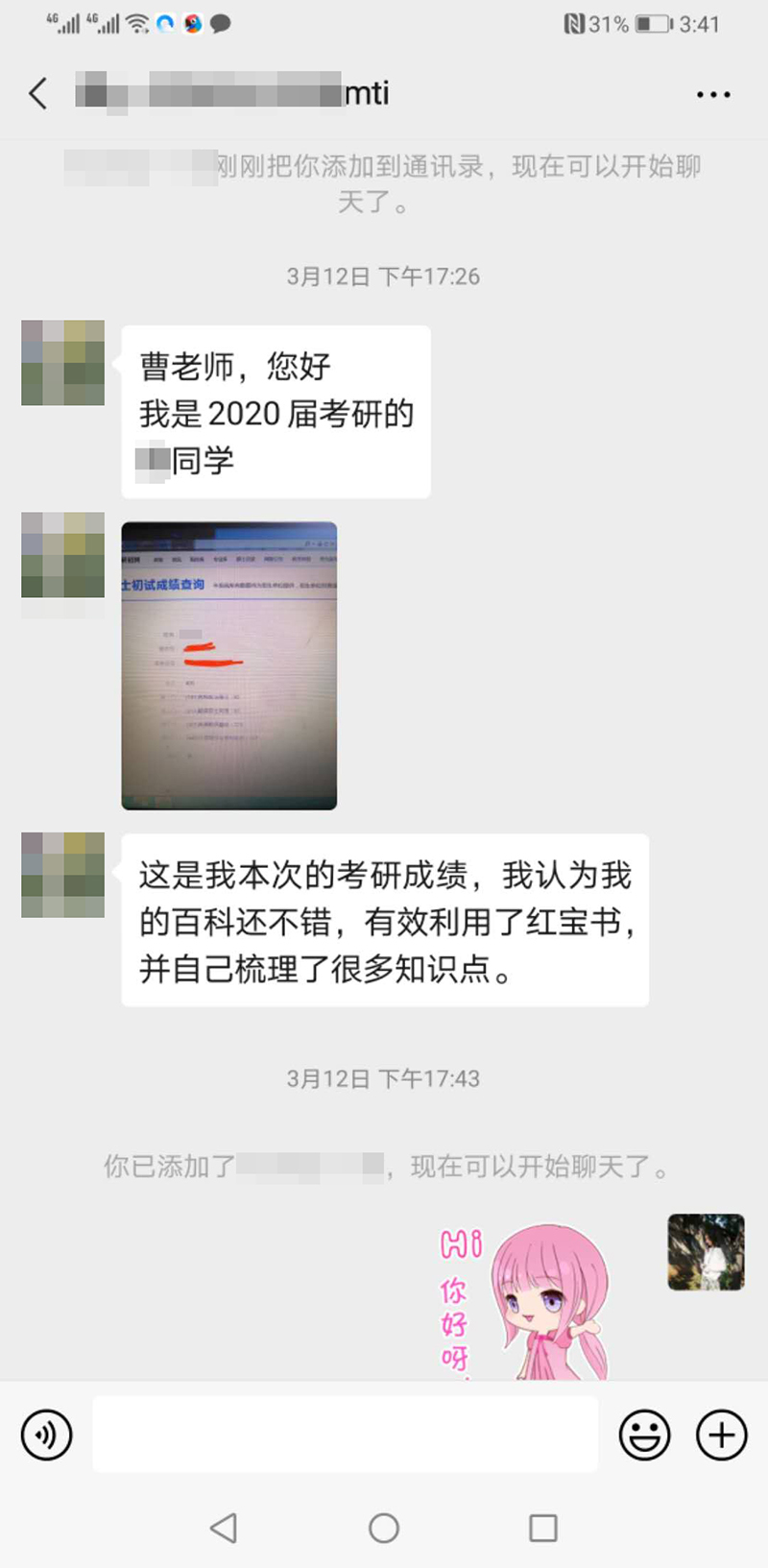Open sender's avatar beside 曹老师 greeting

coord(63,363)
